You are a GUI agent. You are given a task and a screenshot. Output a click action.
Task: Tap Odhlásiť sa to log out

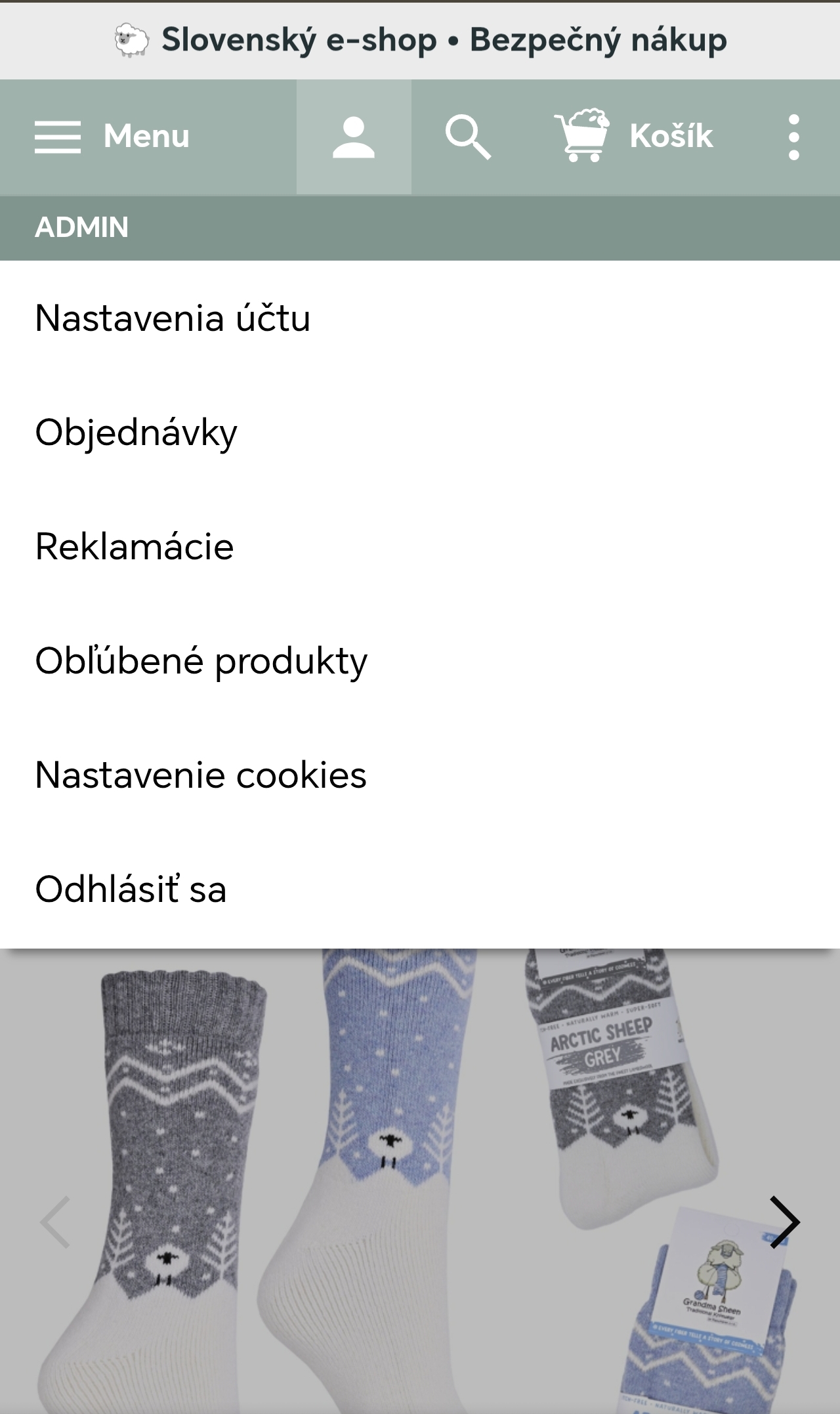(131, 889)
